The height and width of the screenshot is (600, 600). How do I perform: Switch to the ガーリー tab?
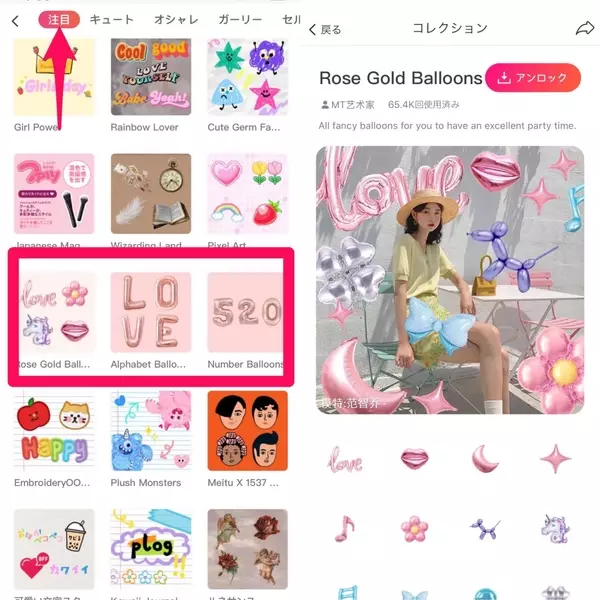239,20
